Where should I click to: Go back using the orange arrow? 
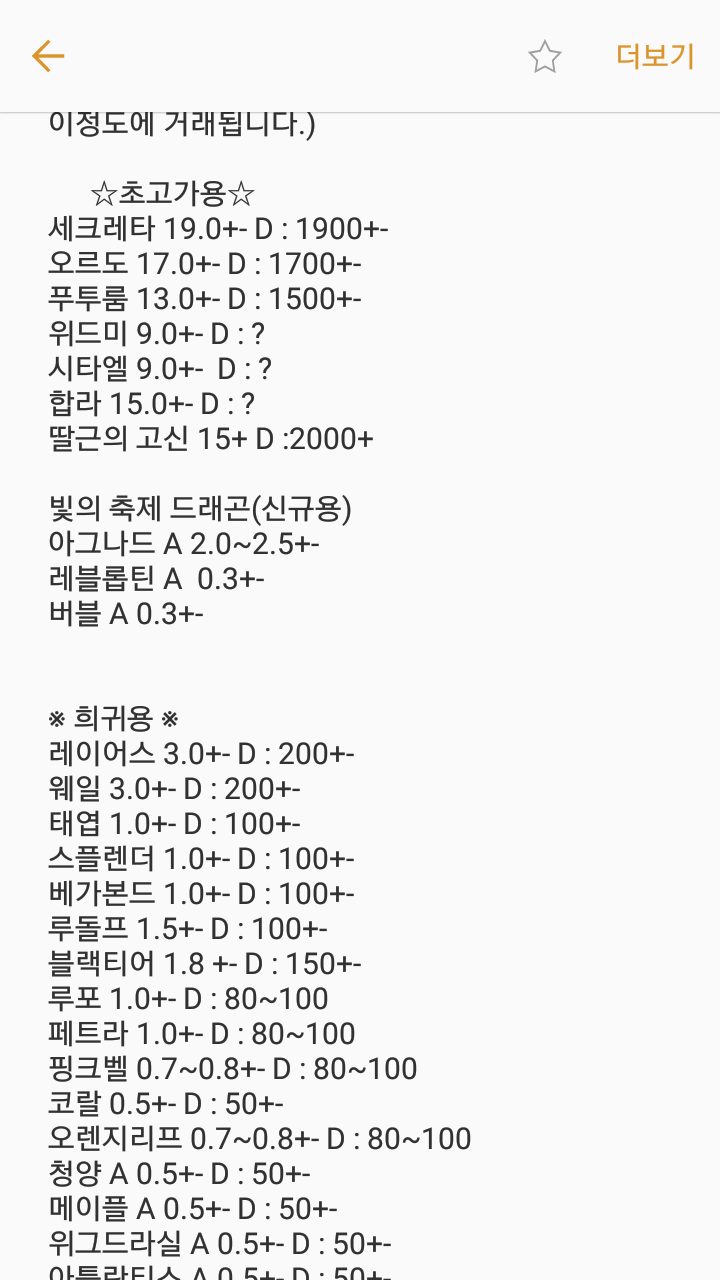[x=47, y=56]
